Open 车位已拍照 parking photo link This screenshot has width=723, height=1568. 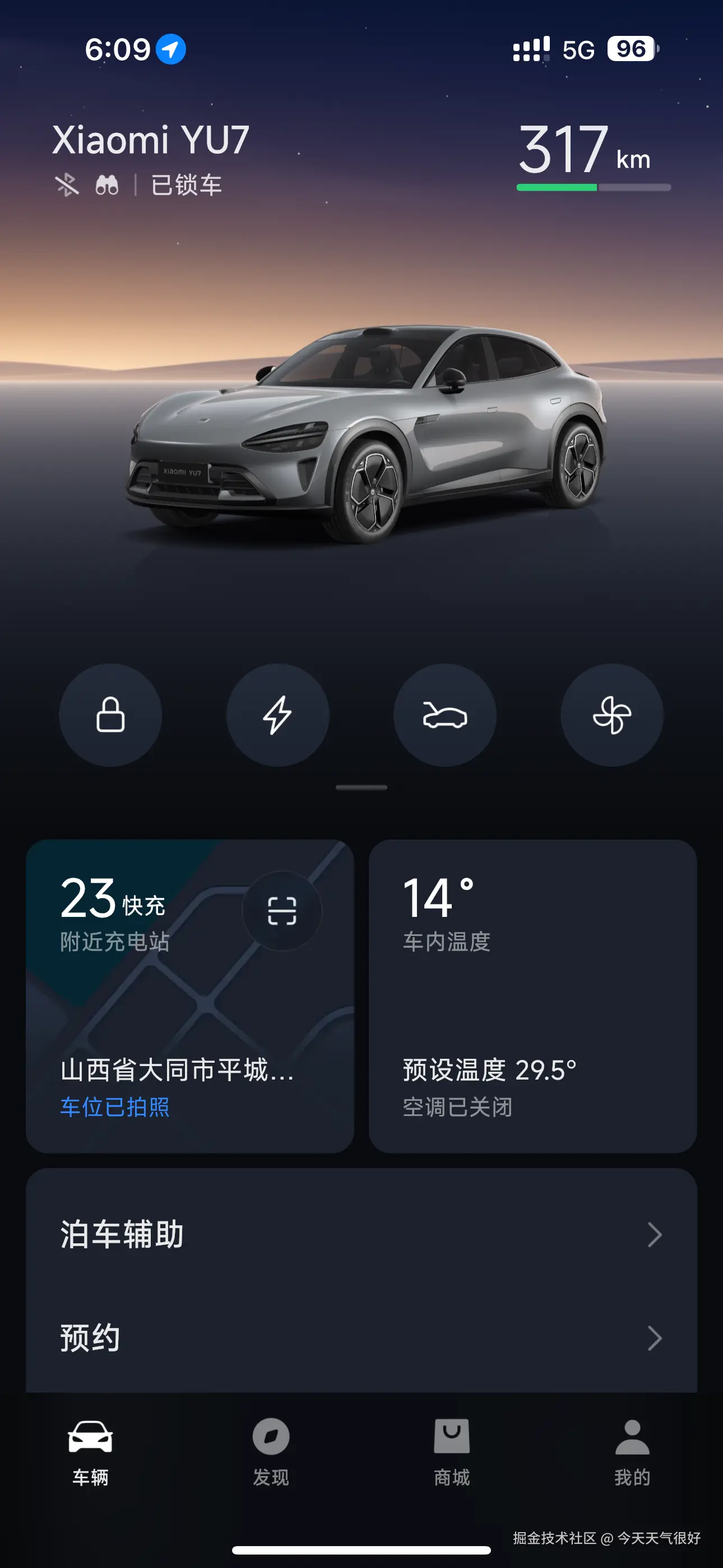114,1106
